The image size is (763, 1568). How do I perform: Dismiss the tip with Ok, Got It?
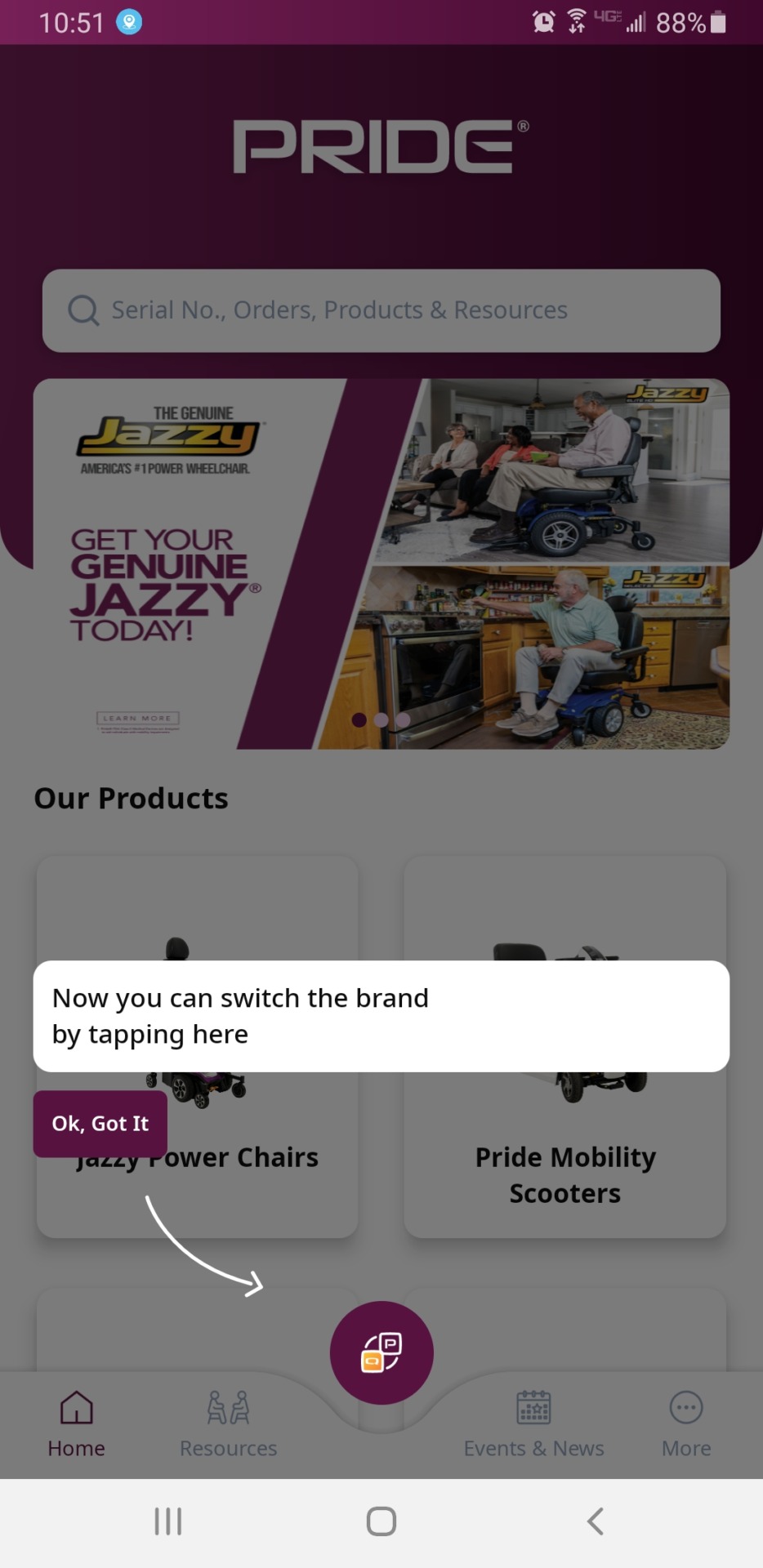(100, 1124)
